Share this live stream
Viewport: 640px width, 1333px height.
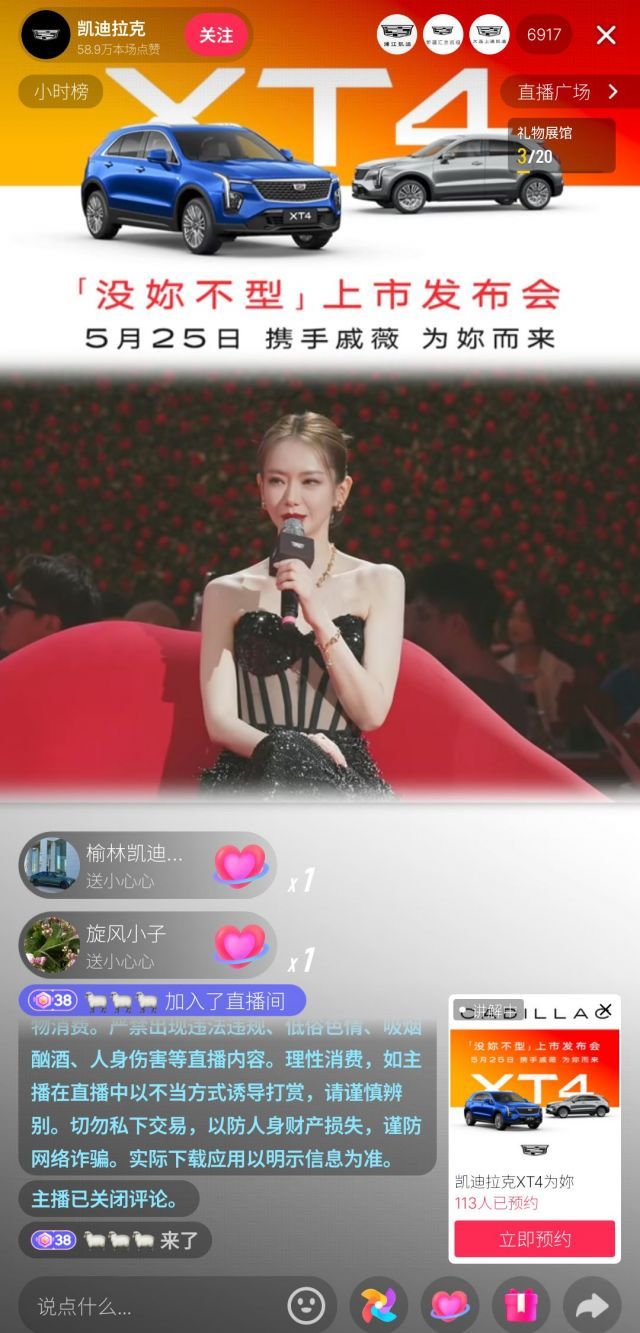[592, 1305]
